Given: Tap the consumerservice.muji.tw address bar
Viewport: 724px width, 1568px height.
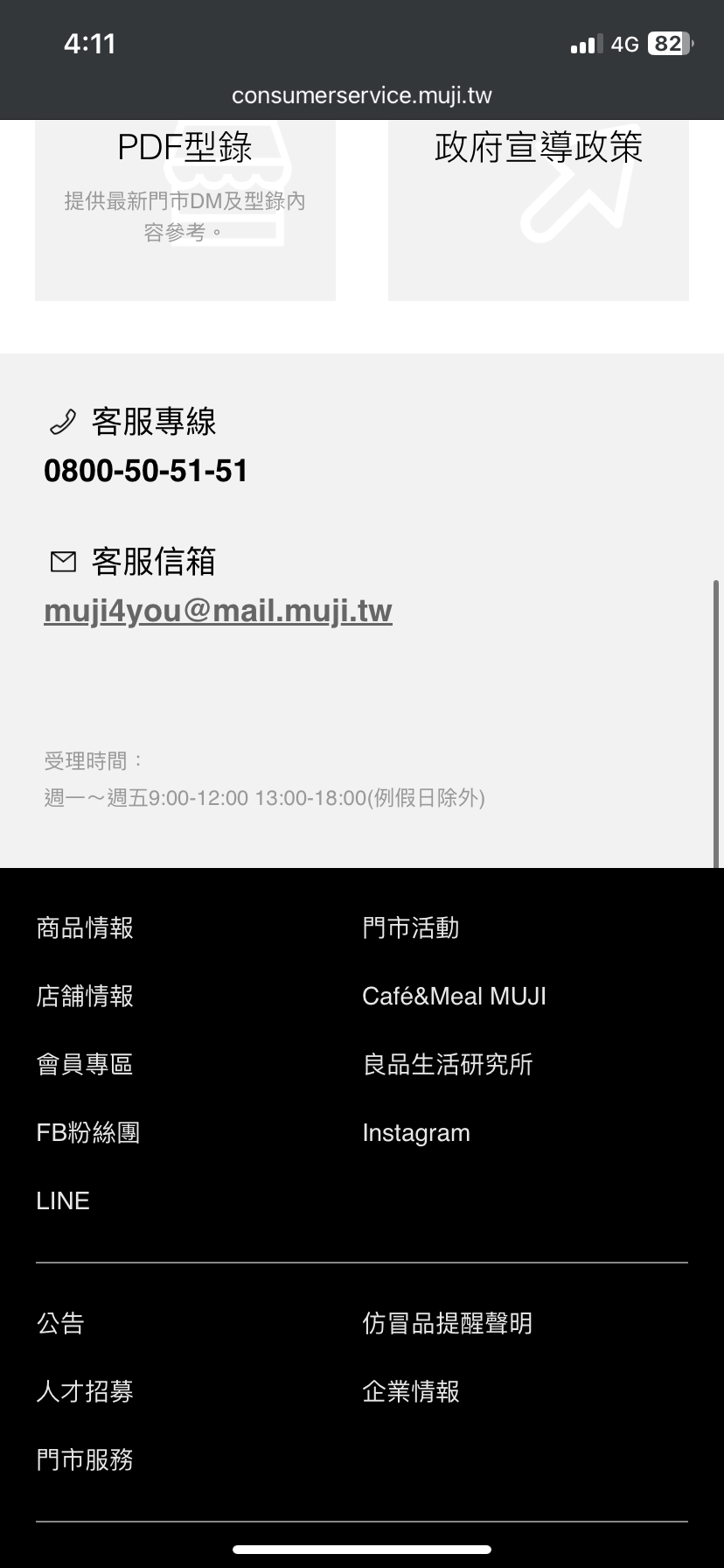Looking at the screenshot, I should point(362,95).
